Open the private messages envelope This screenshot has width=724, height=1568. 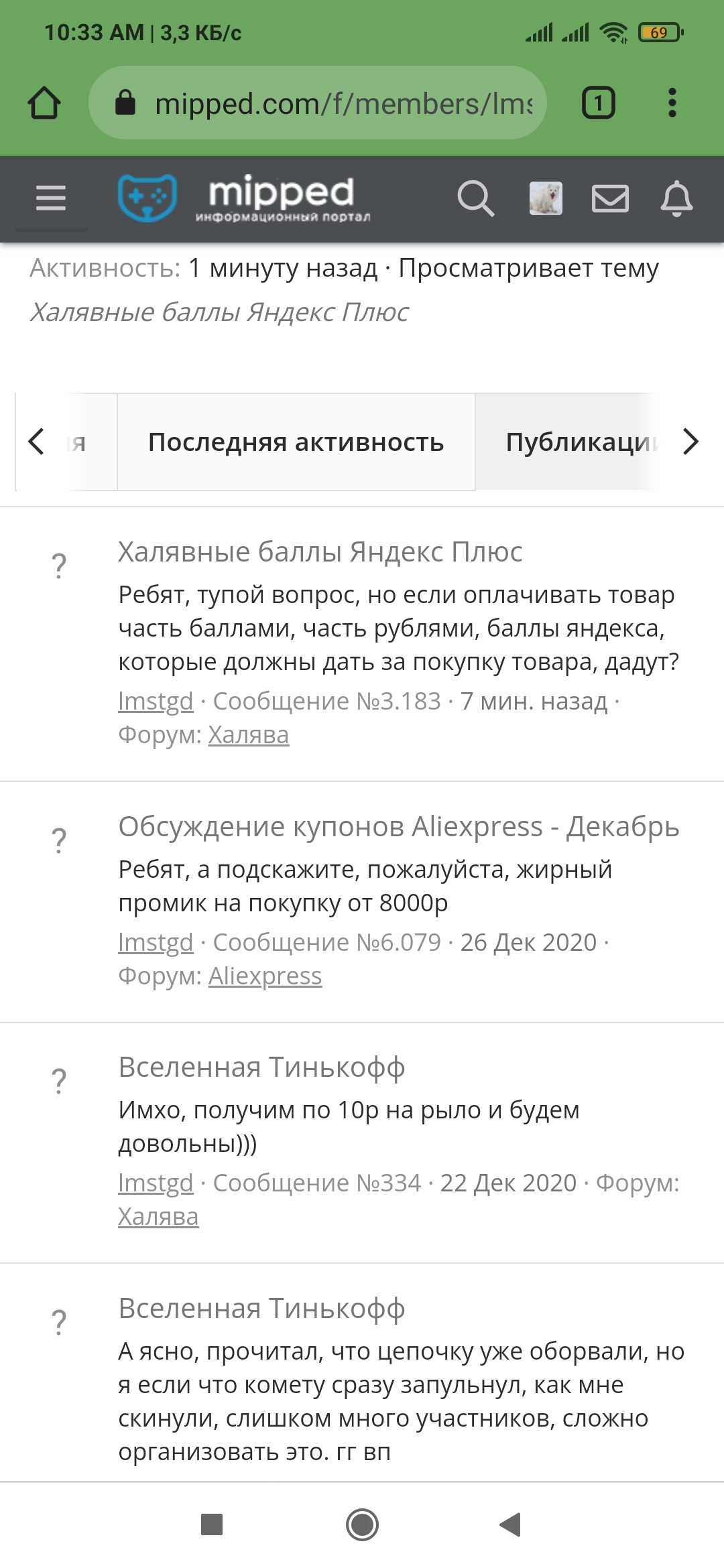point(610,199)
